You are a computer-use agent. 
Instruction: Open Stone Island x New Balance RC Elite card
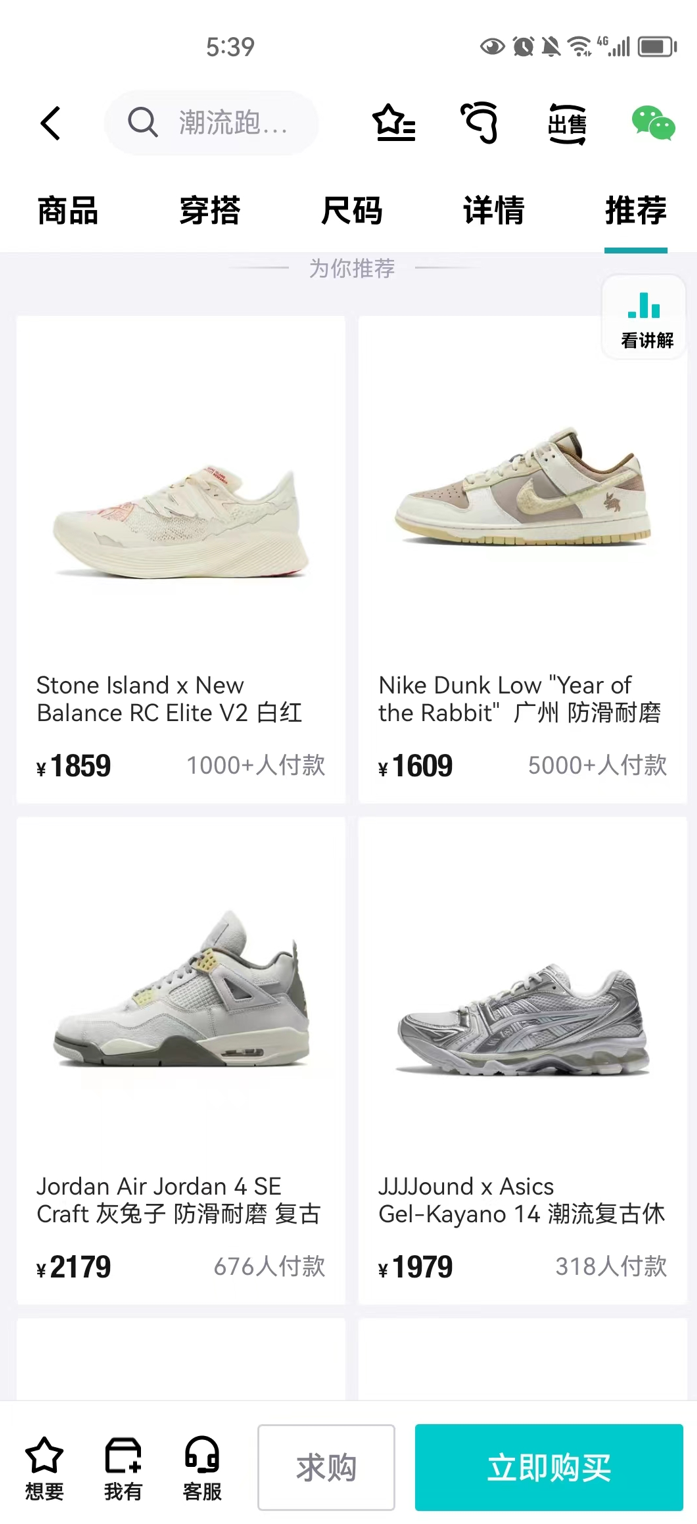(181, 559)
